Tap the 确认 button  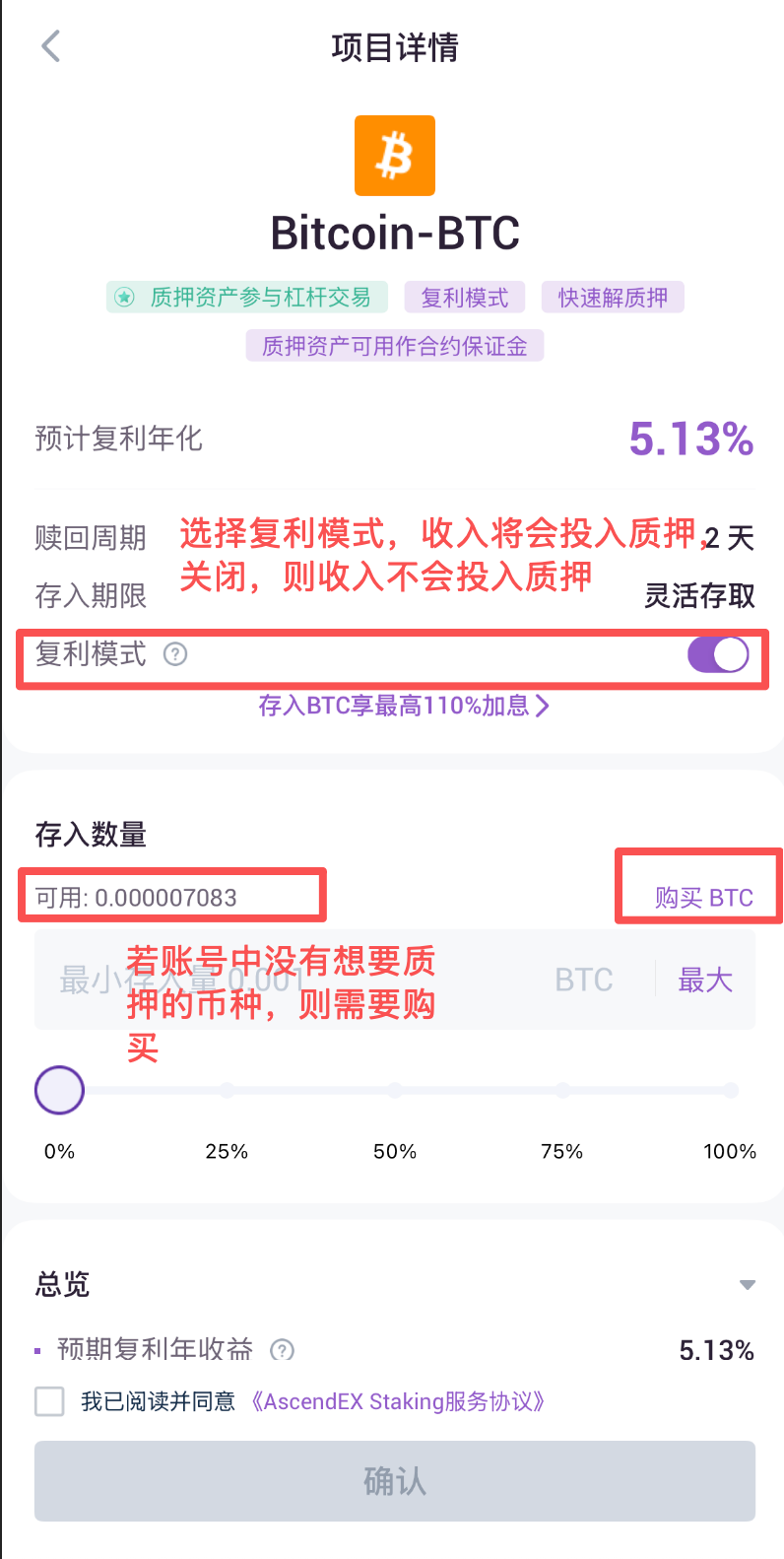tap(395, 1481)
